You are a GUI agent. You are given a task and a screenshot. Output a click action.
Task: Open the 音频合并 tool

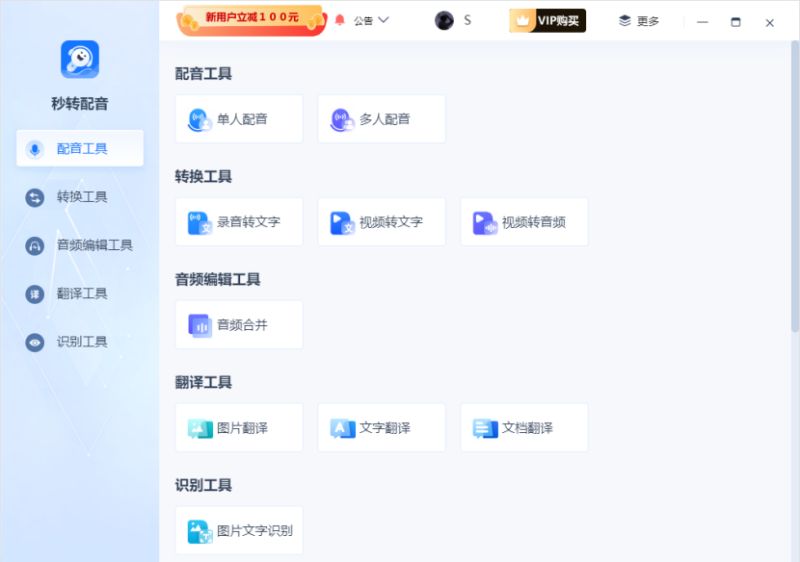239,325
